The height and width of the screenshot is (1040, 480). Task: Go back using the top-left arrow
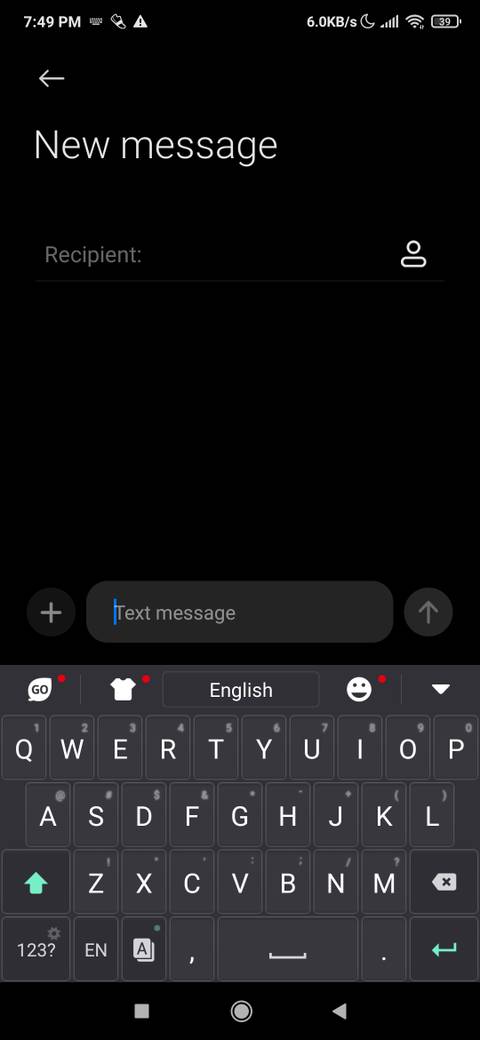pos(51,78)
